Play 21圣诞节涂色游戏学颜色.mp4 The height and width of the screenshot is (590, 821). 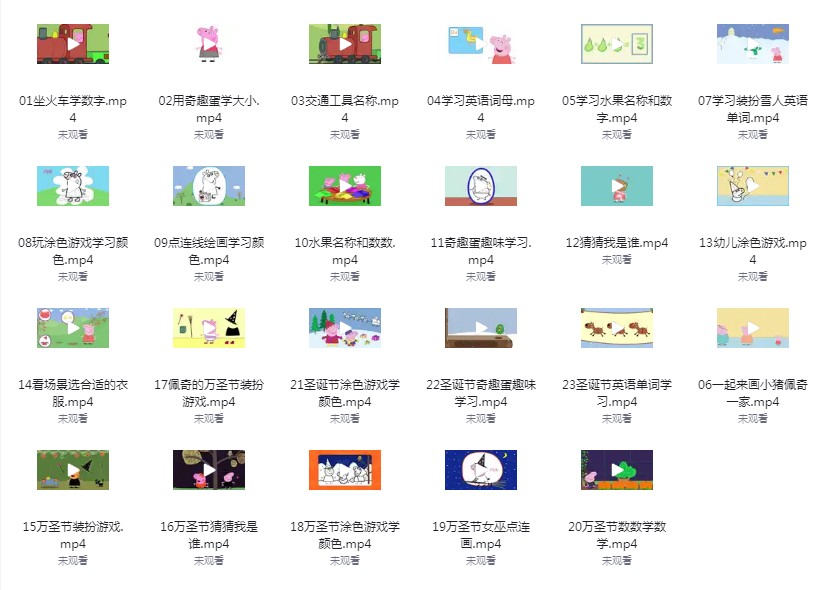click(345, 328)
